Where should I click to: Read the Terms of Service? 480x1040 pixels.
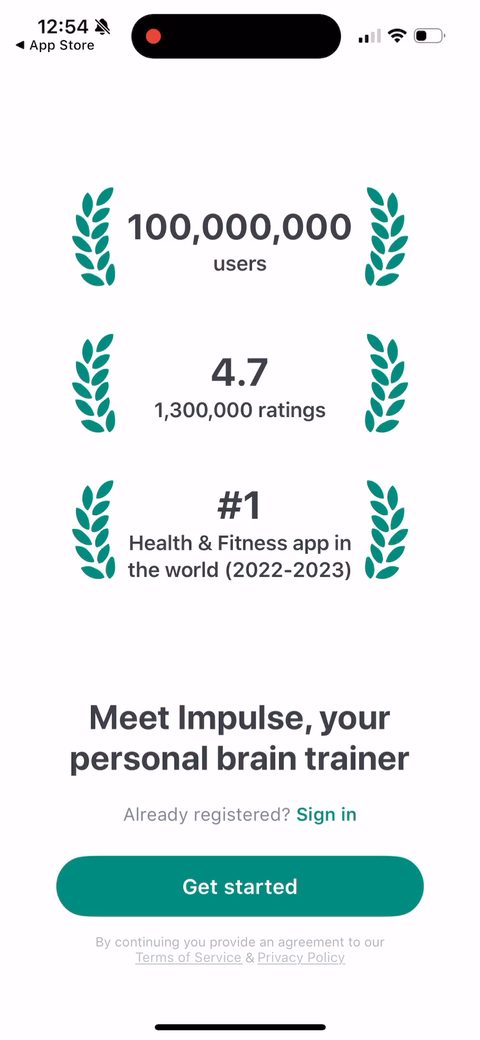point(188,958)
